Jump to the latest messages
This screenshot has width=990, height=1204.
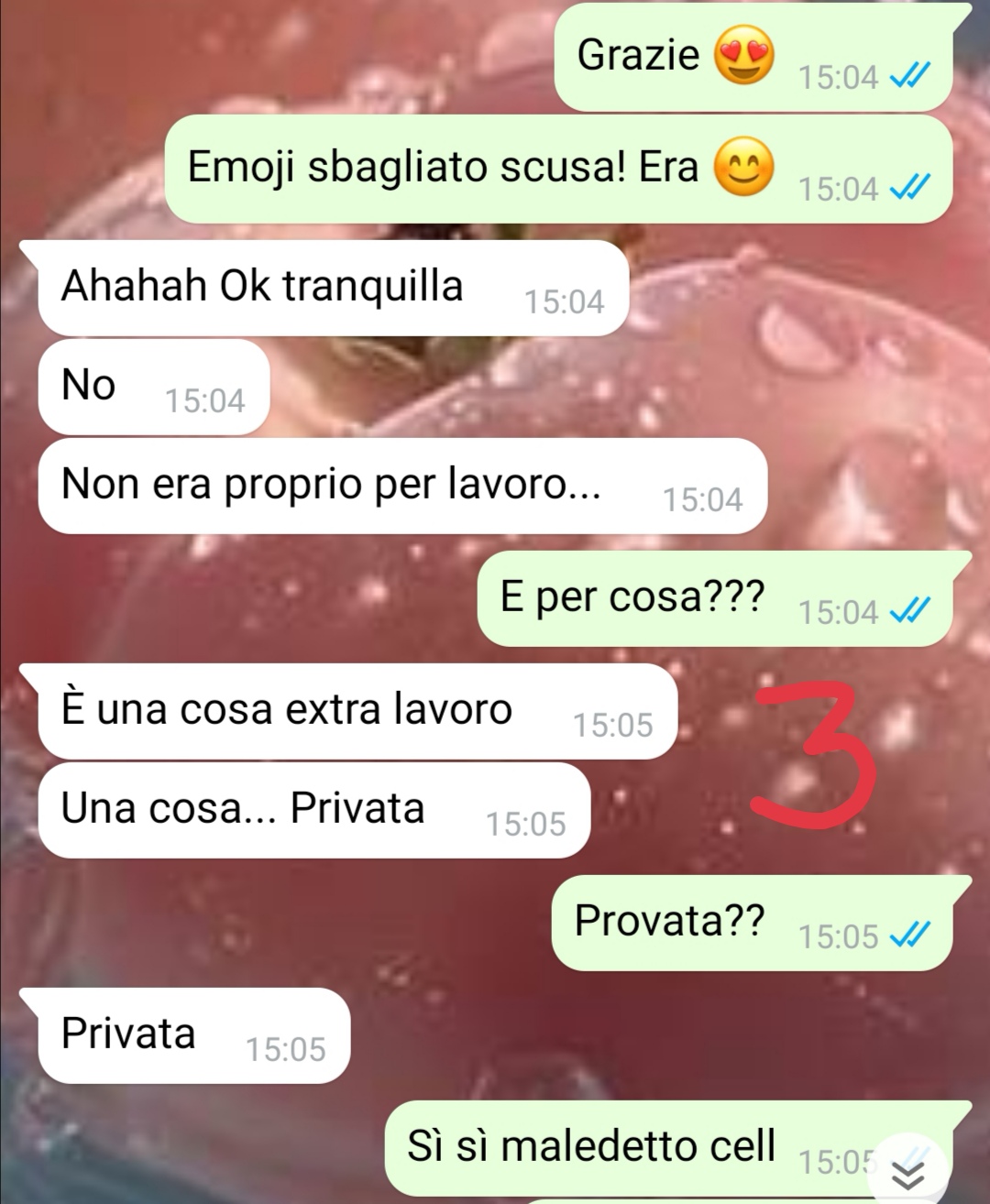(x=908, y=1175)
